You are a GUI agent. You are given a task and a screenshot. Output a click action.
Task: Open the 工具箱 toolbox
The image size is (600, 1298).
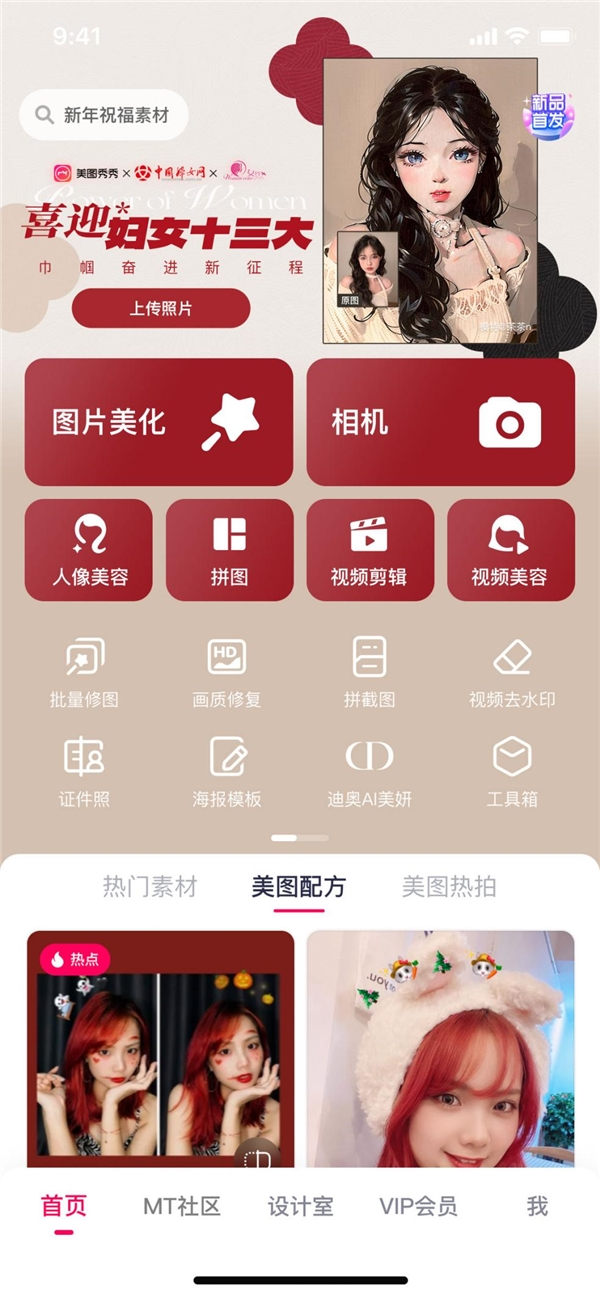[x=512, y=771]
